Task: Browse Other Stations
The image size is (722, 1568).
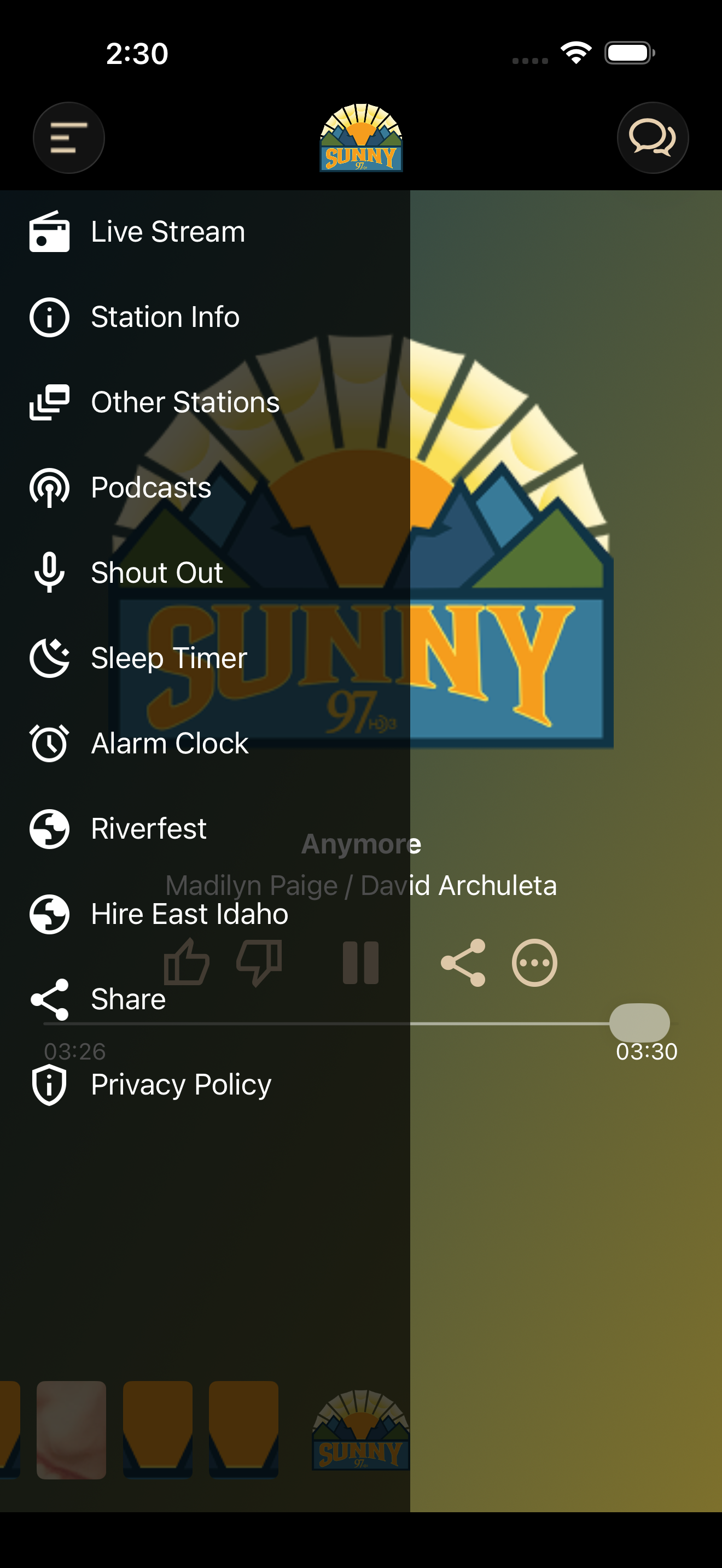Action: point(205,402)
